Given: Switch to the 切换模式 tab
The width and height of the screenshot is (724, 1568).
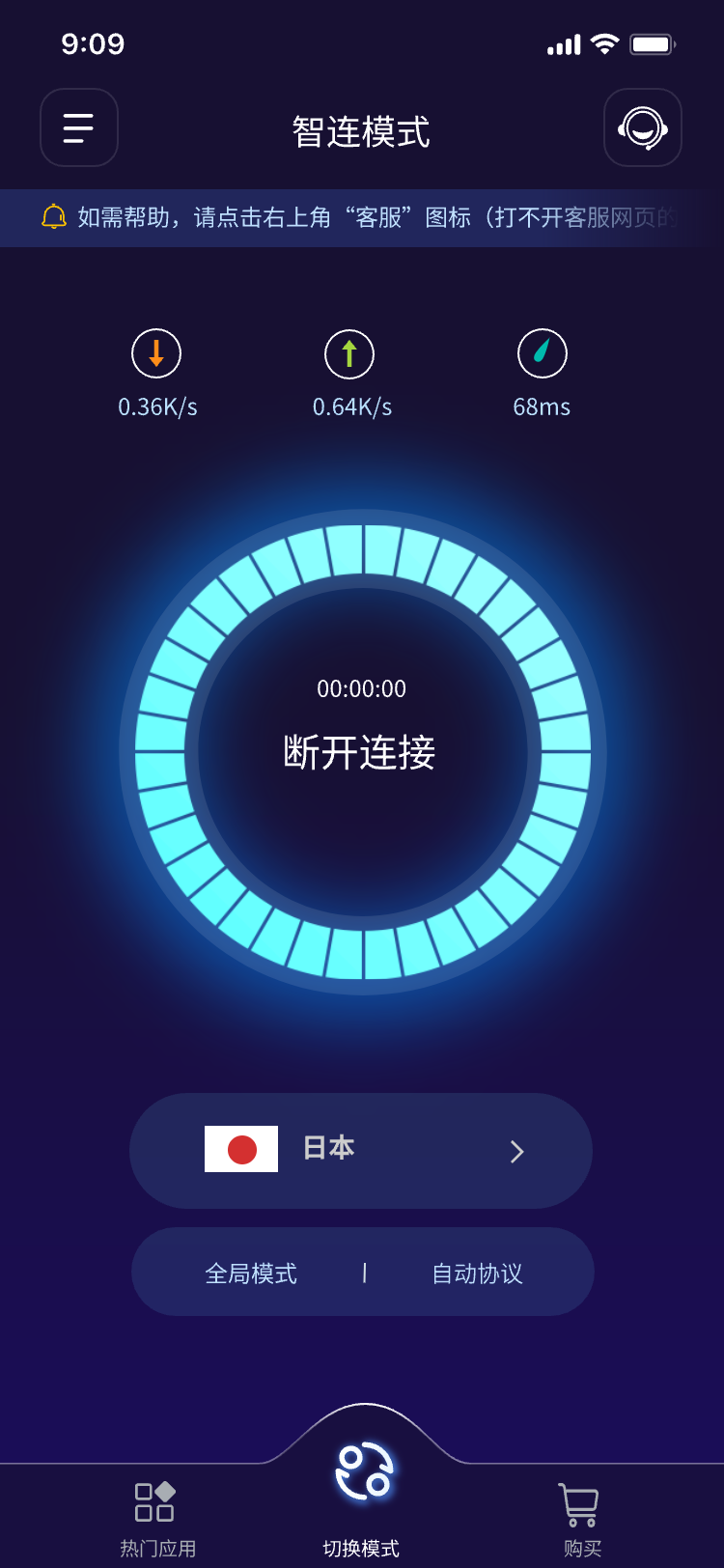Looking at the screenshot, I should pos(362,1492).
